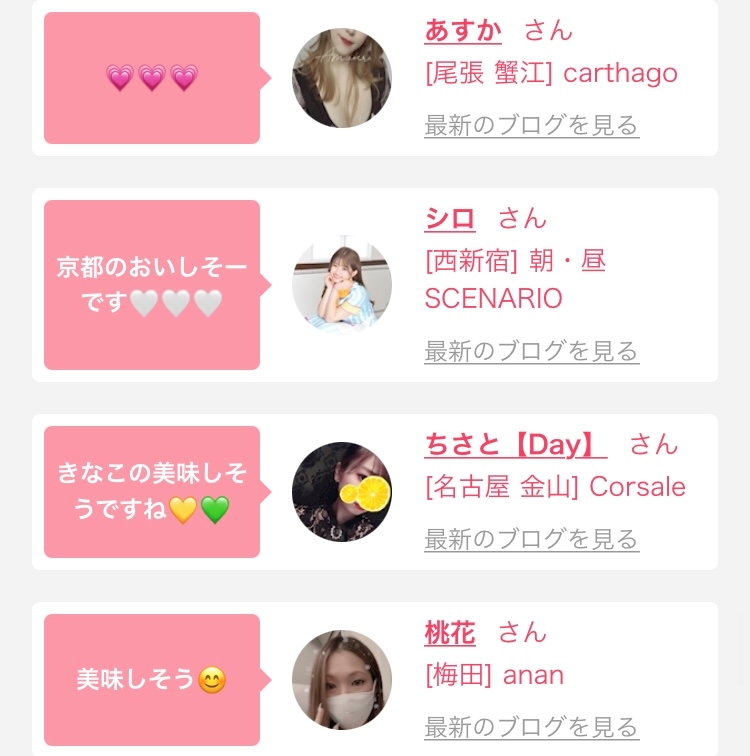The height and width of the screenshot is (756, 750).
Task: View latest blog link under 桃花
Action: [x=532, y=727]
